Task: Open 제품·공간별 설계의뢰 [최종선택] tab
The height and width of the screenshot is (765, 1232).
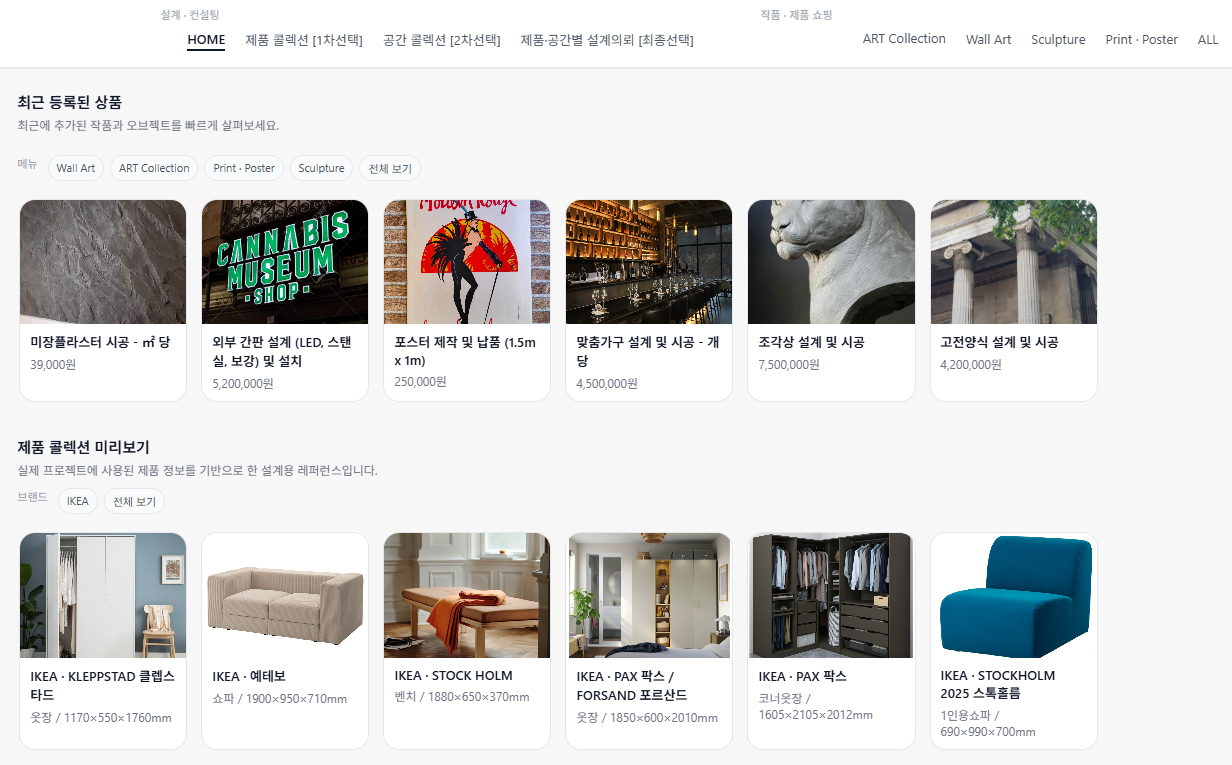Action: click(x=606, y=40)
